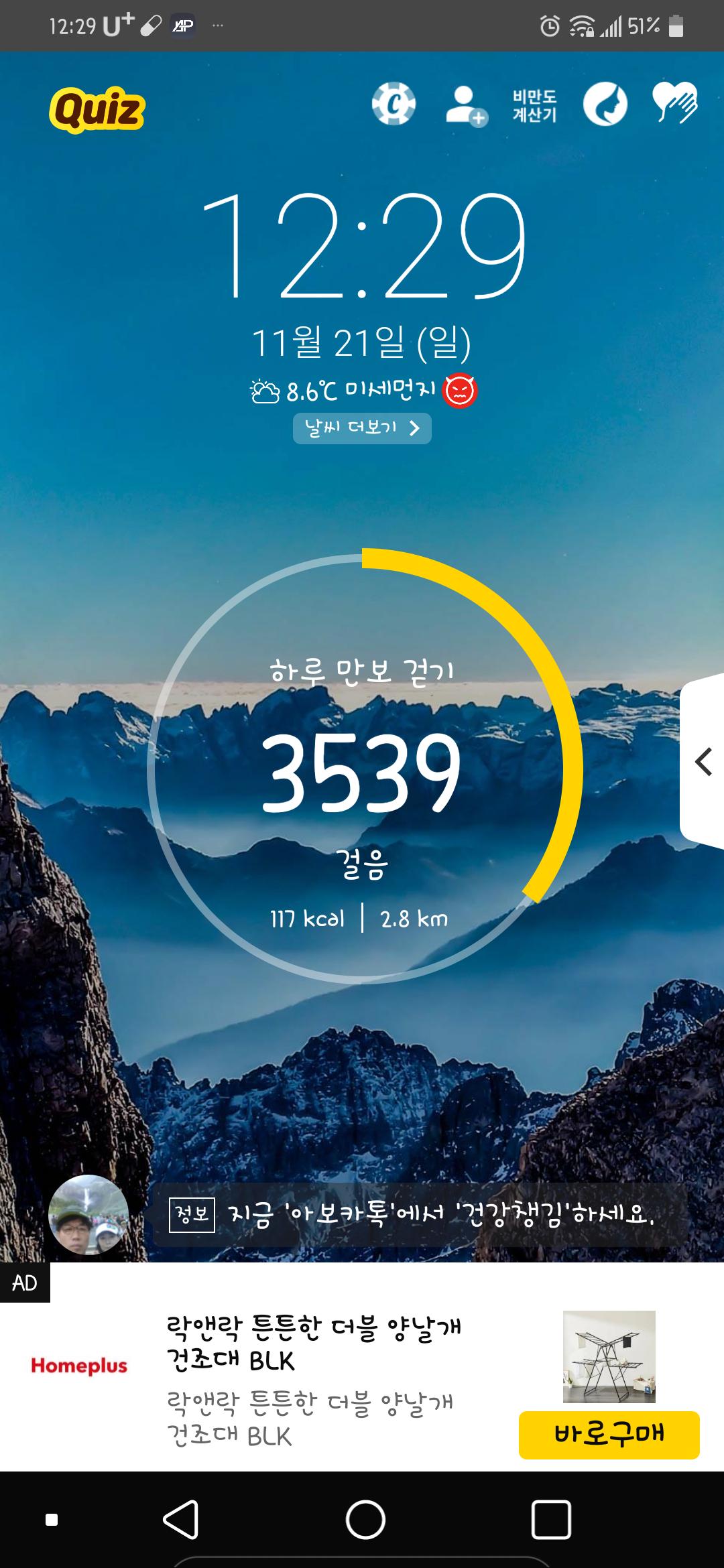The image size is (724, 1568).
Task: Open the Quiz button
Action: point(97,110)
